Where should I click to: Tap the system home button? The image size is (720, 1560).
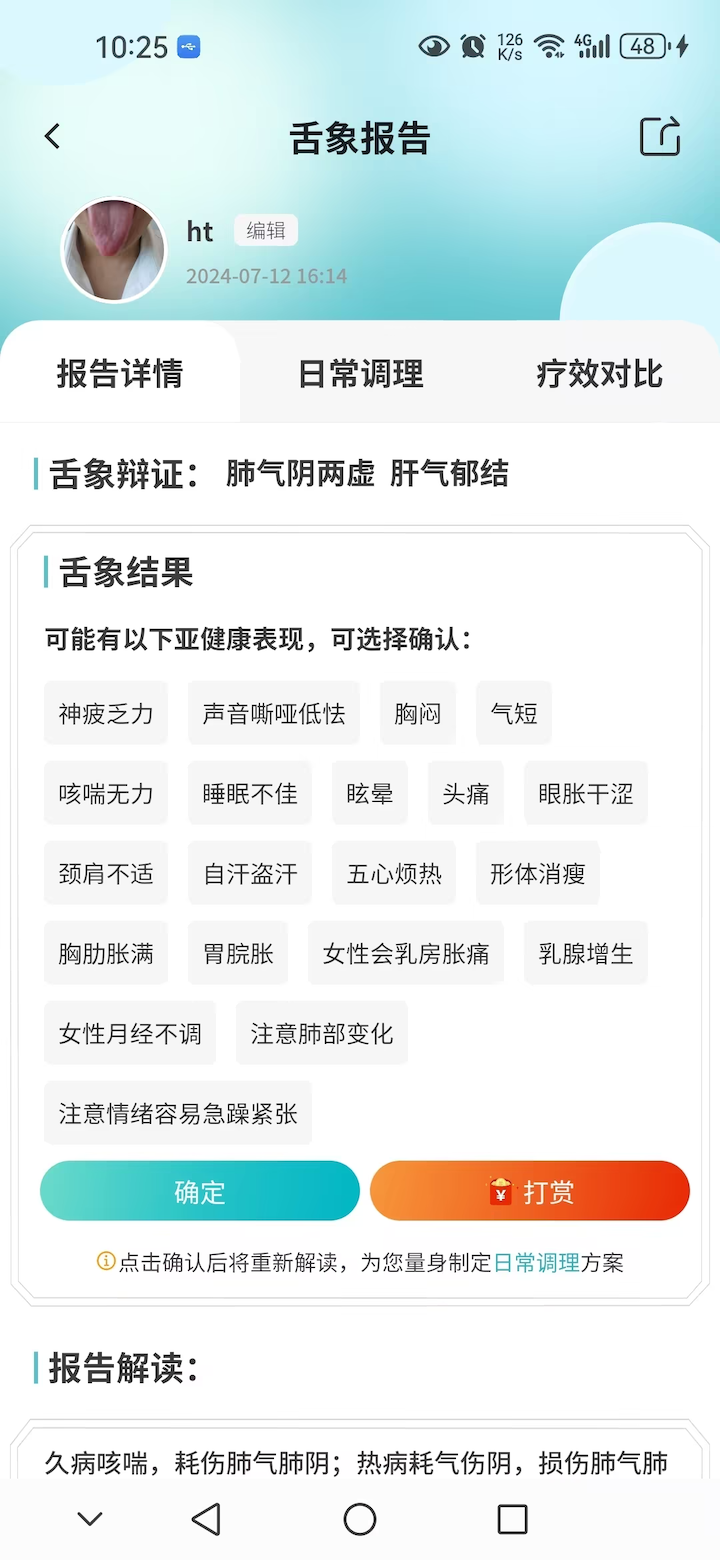coord(360,1519)
